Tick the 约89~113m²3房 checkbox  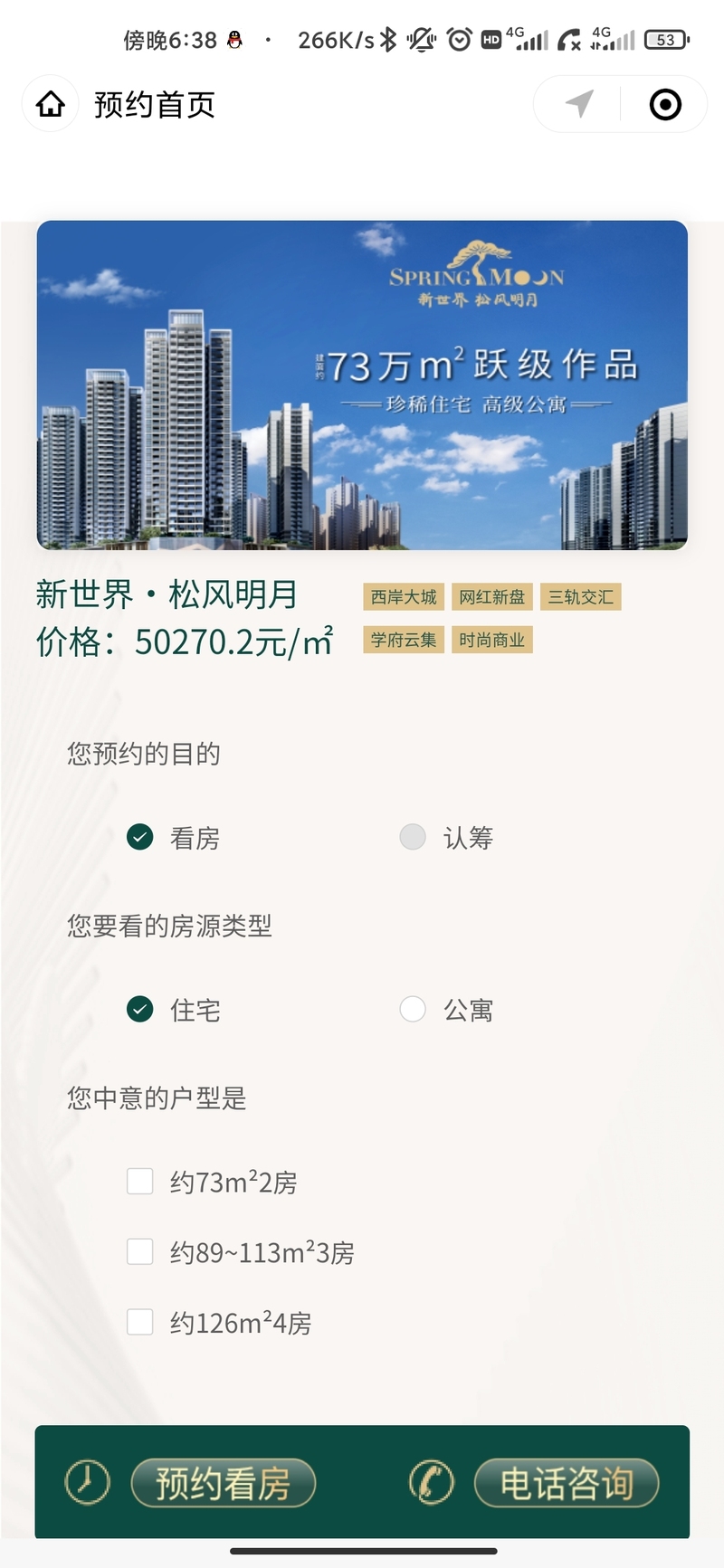pyautogui.click(x=140, y=1251)
